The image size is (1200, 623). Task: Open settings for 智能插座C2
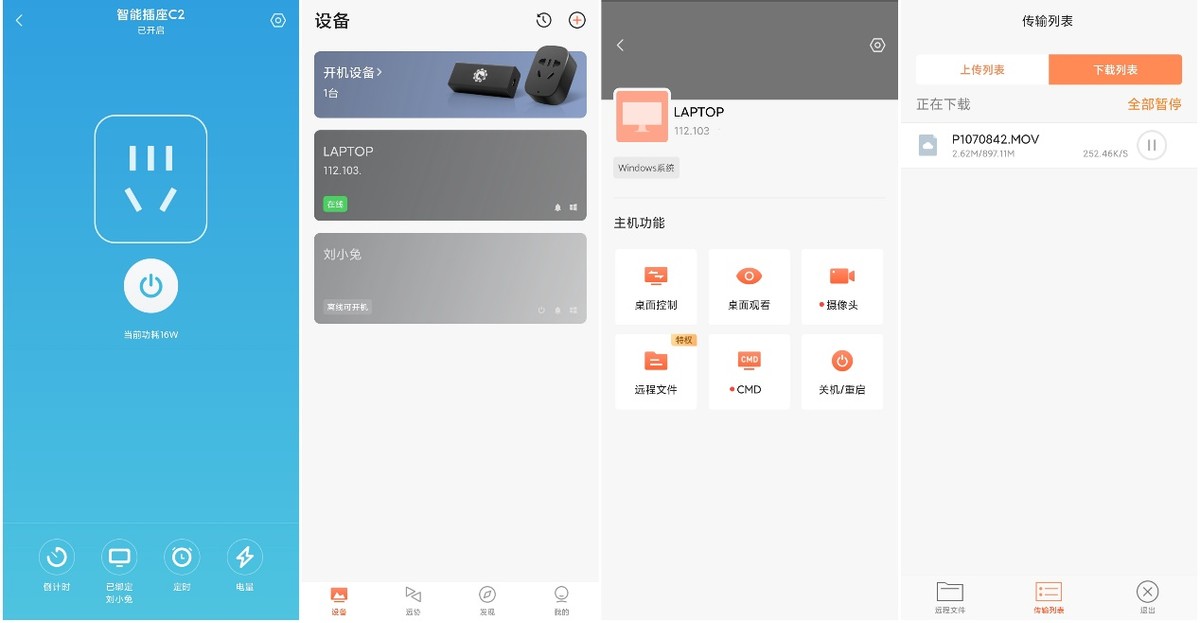(278, 21)
